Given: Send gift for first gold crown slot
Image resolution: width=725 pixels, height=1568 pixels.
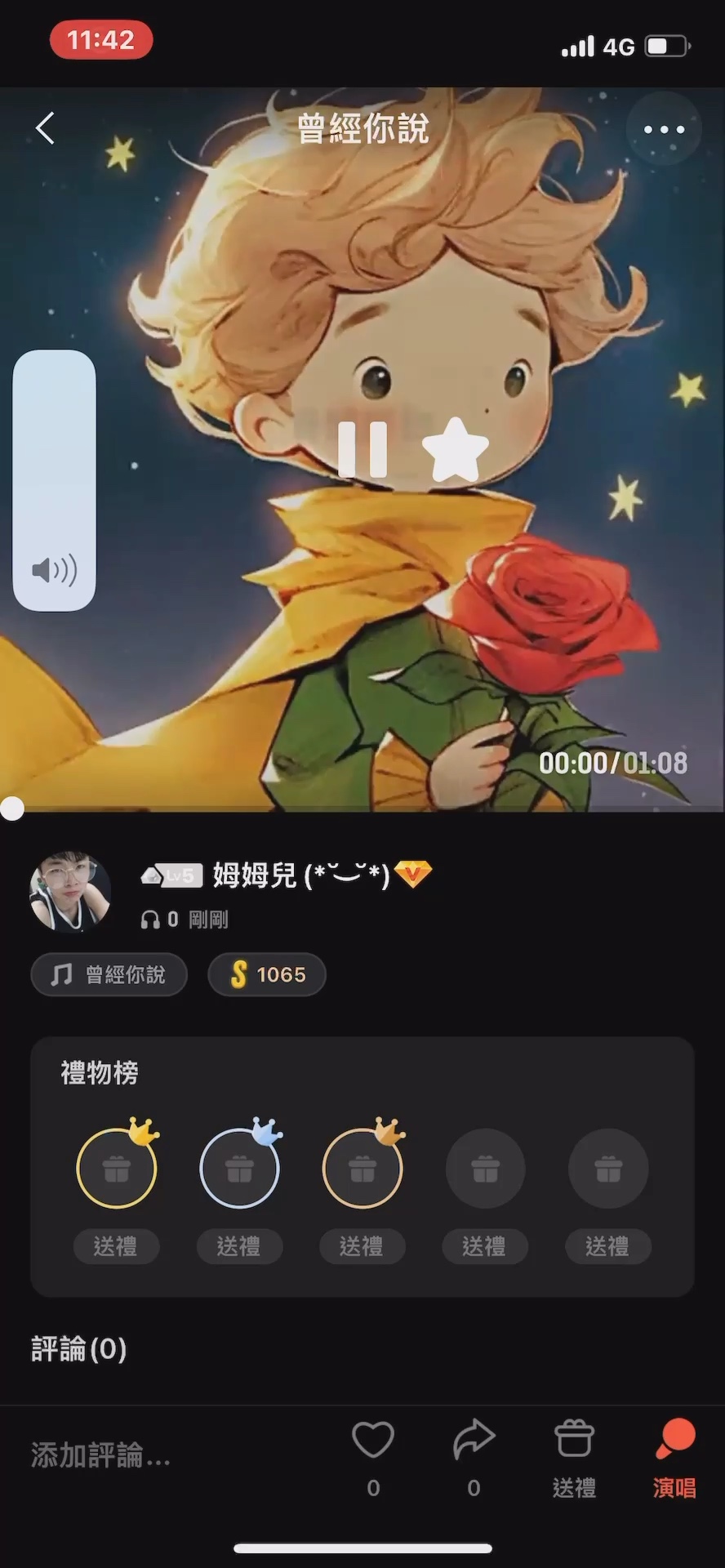Looking at the screenshot, I should coord(116,1246).
